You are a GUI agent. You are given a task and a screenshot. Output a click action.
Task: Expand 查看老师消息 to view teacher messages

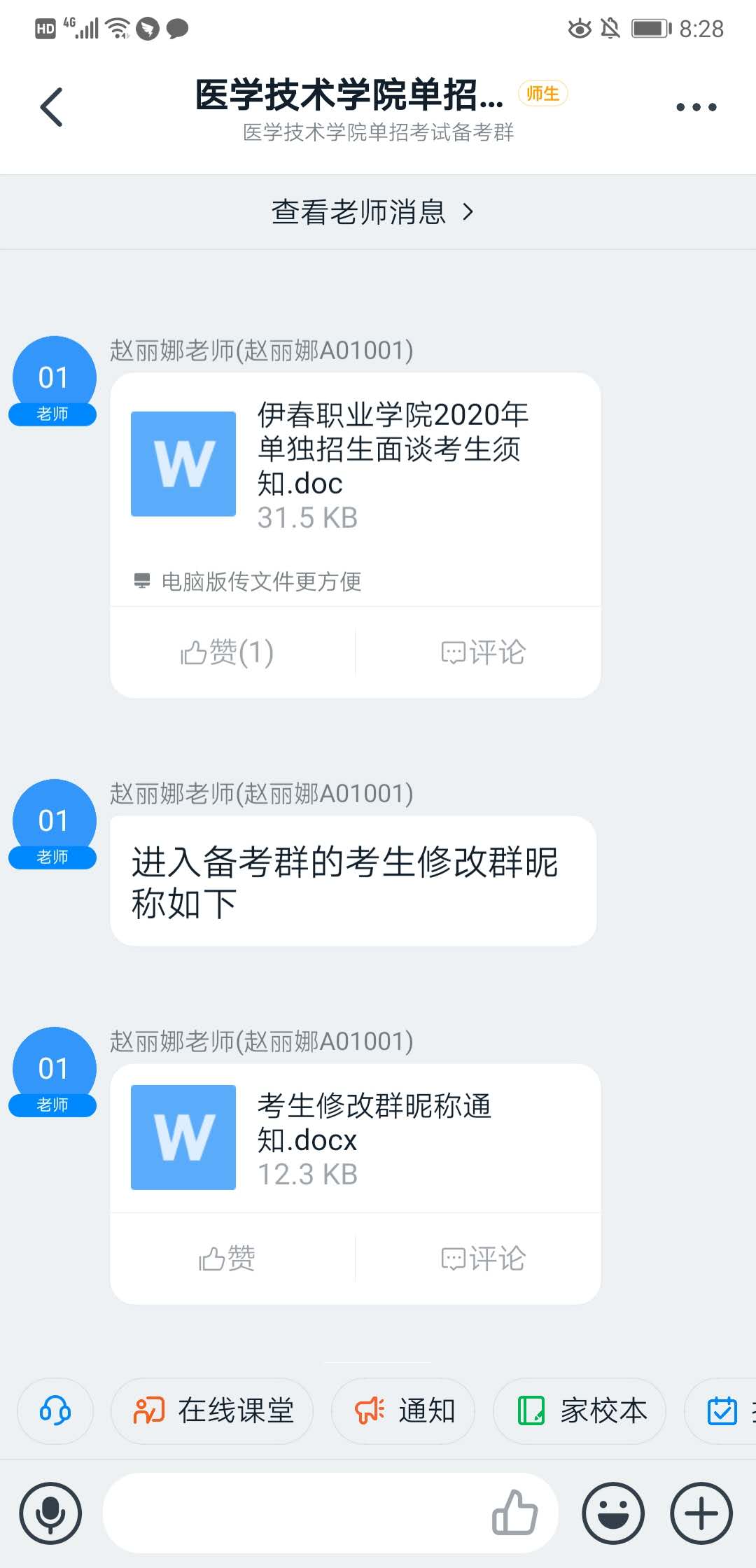[372, 212]
